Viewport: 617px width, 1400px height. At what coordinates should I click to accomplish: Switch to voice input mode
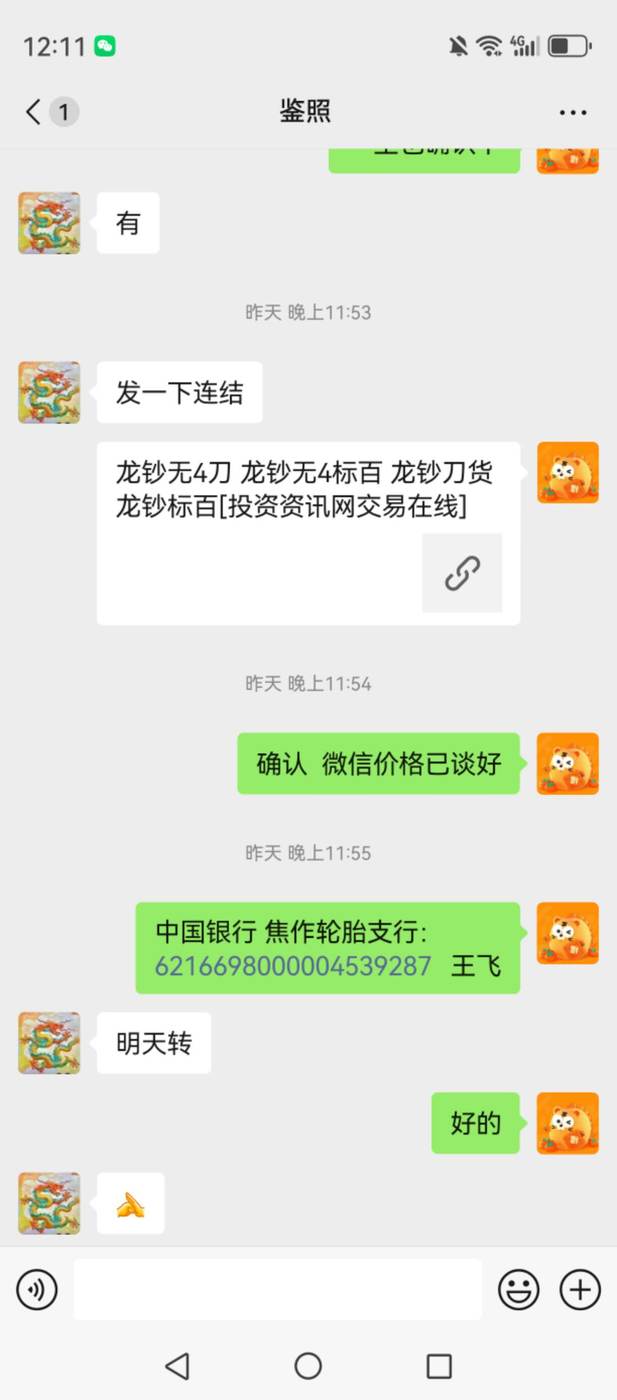click(x=37, y=1290)
